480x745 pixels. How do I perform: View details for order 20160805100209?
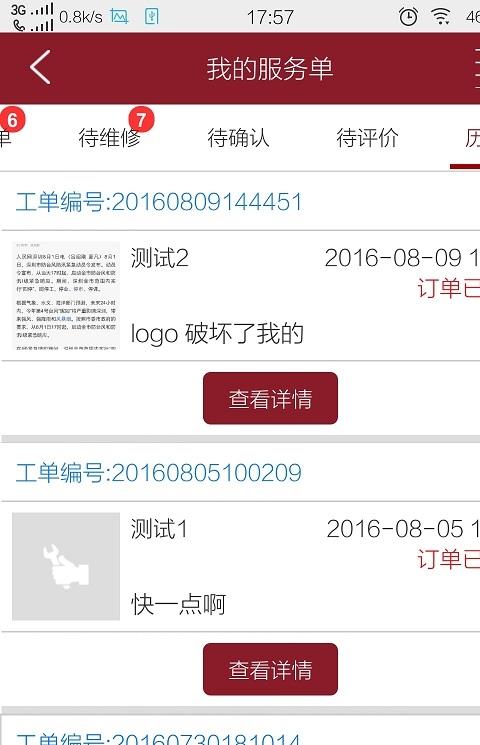pyautogui.click(x=270, y=669)
